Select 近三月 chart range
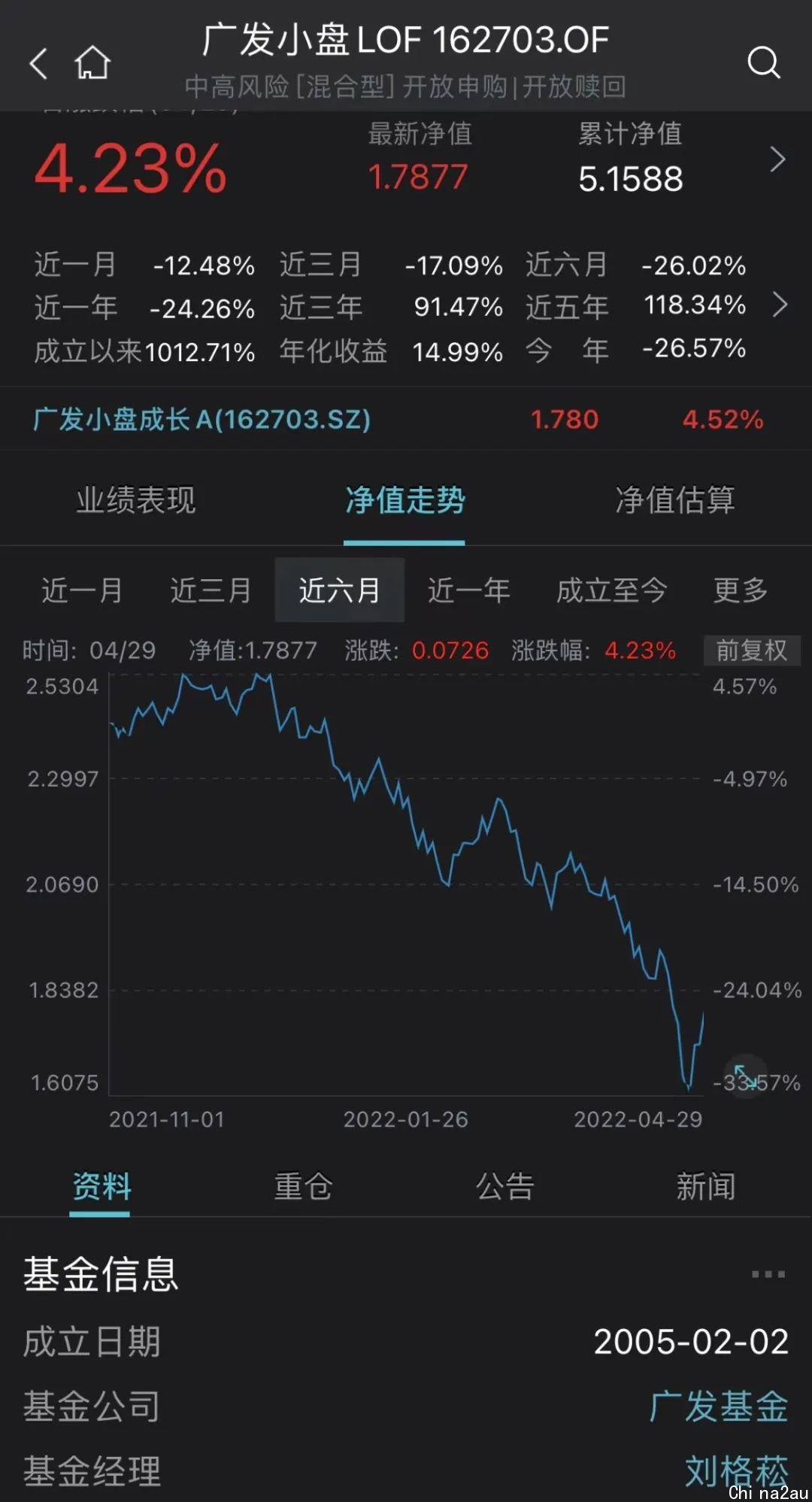This screenshot has height=1502, width=812. [211, 590]
